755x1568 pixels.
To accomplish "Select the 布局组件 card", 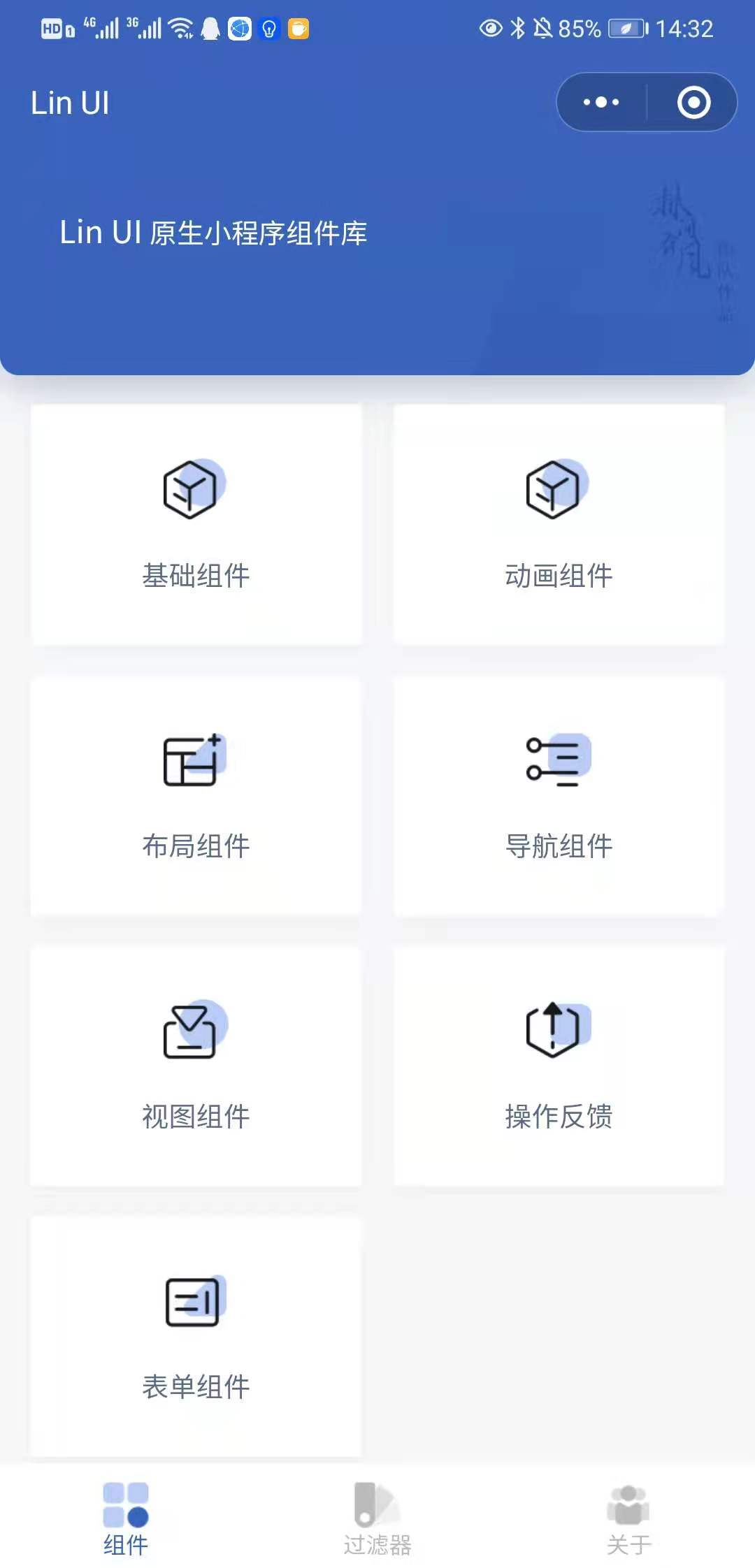I will [196, 795].
